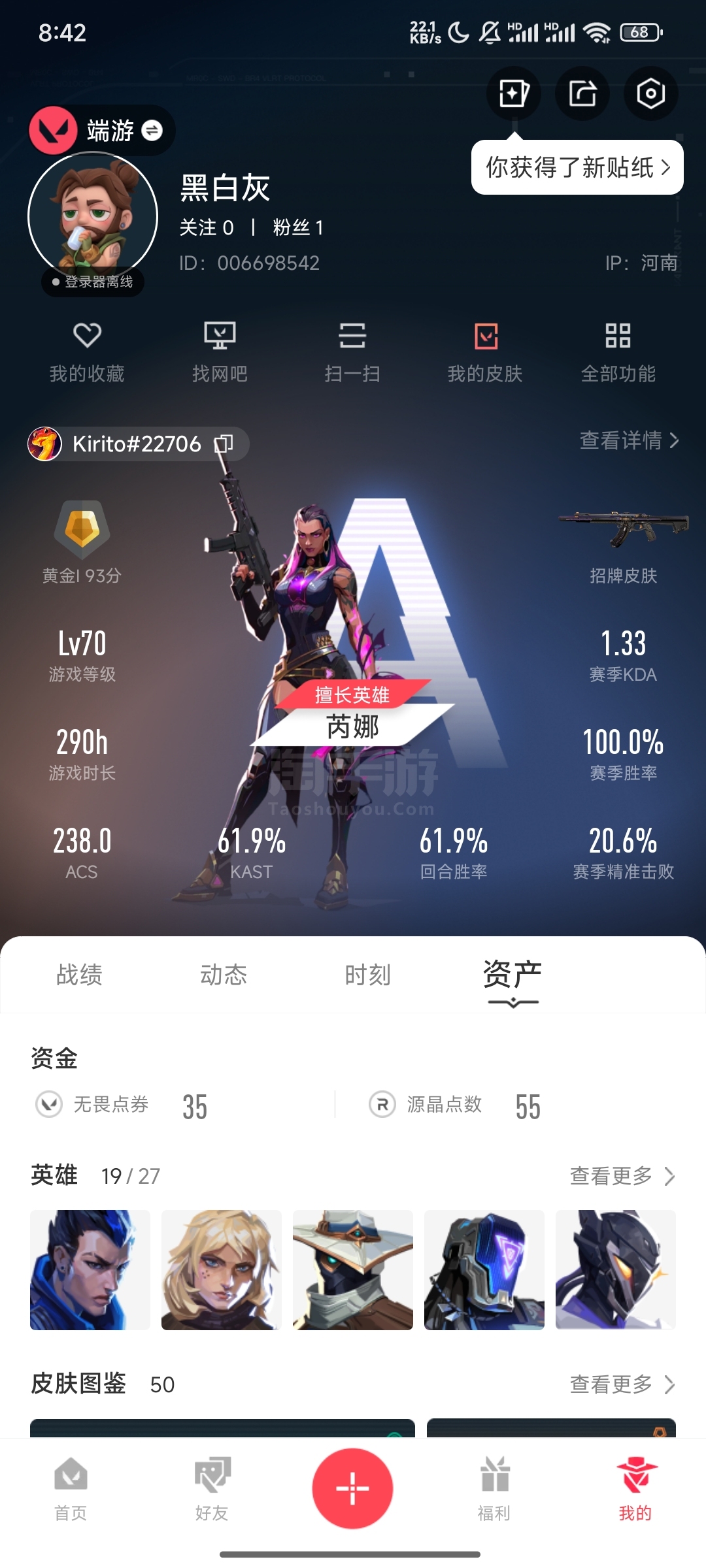Tap the red plus create button

coord(352,1488)
